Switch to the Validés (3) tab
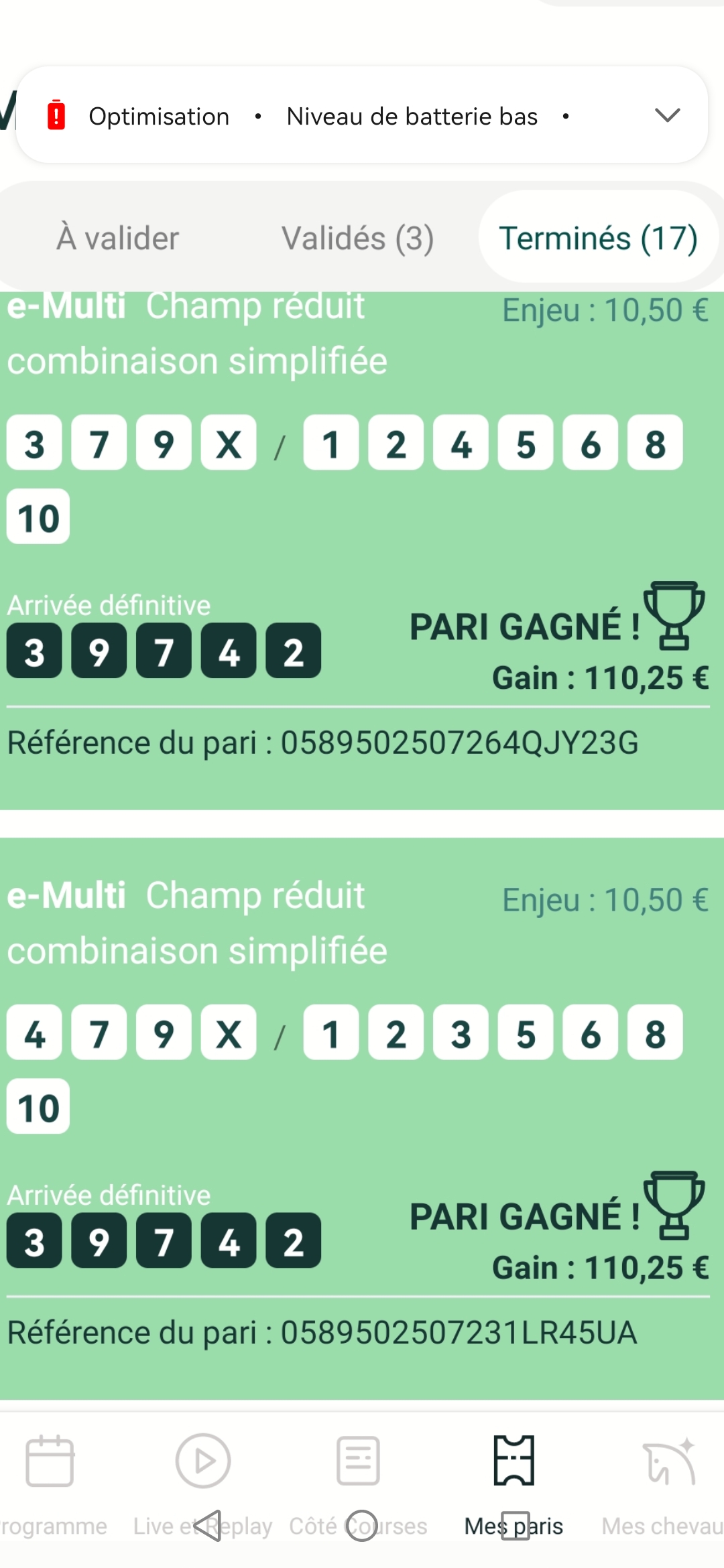 [357, 238]
